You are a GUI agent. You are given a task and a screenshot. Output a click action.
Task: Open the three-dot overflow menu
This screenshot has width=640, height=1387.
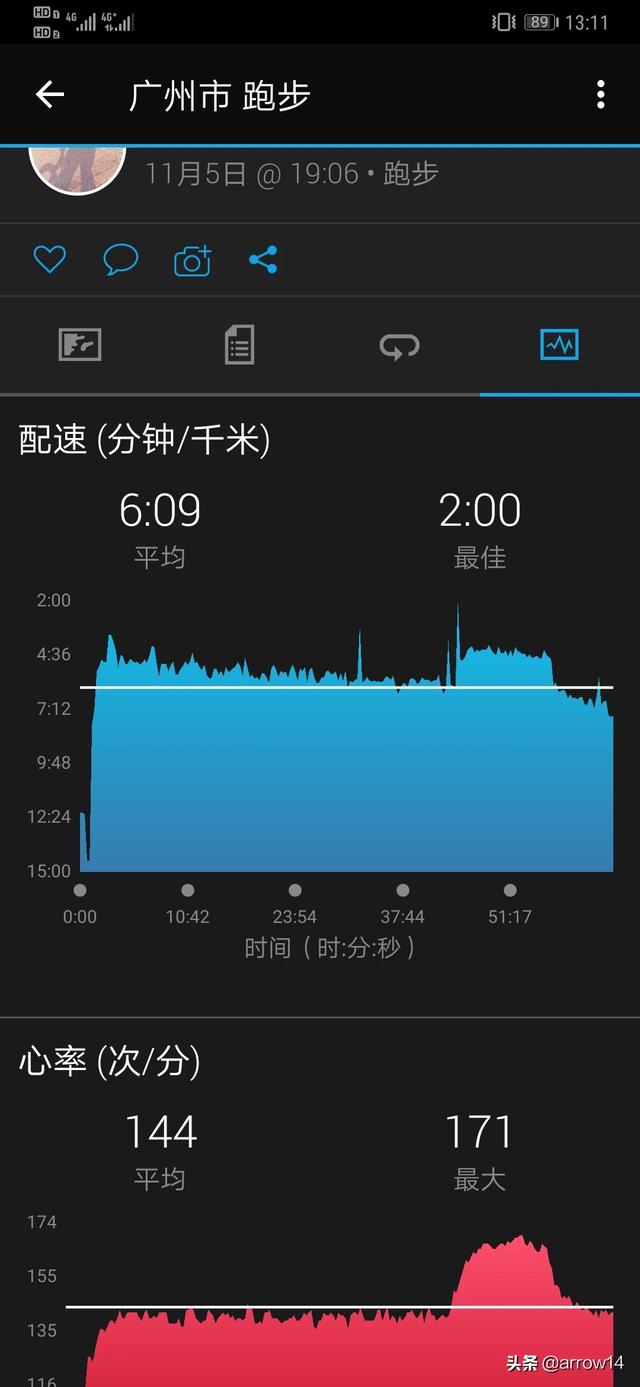point(600,95)
